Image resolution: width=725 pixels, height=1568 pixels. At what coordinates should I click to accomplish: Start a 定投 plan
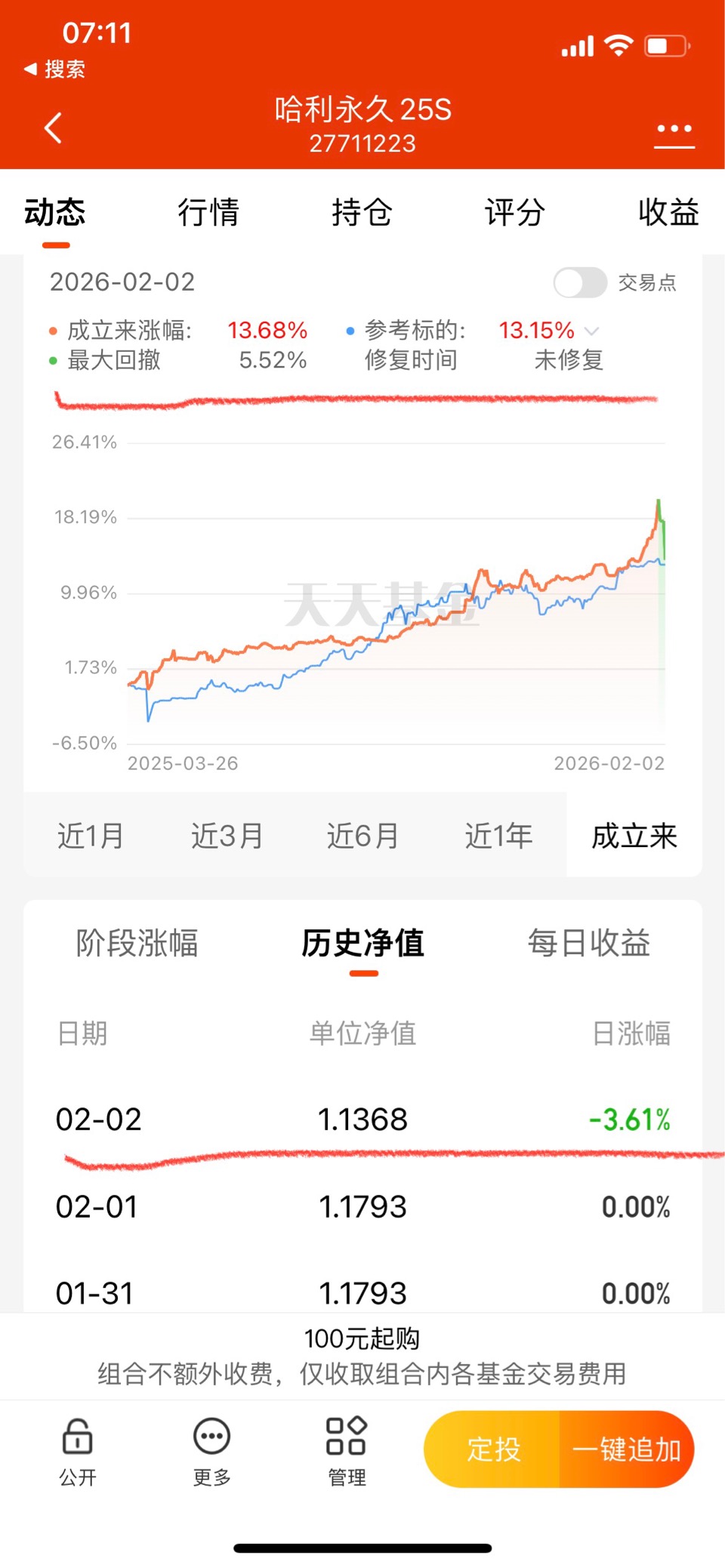(x=492, y=1449)
